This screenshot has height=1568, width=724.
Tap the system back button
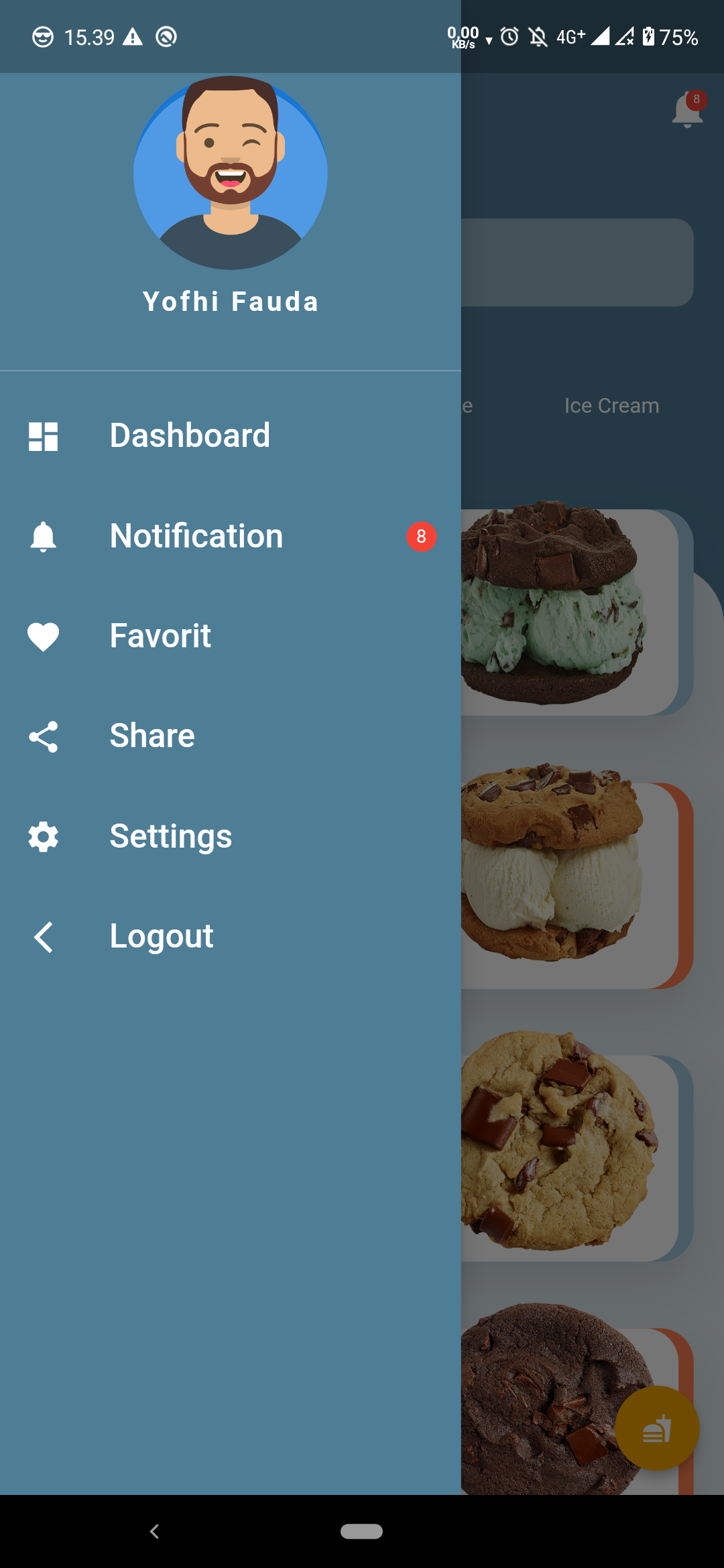154,1532
